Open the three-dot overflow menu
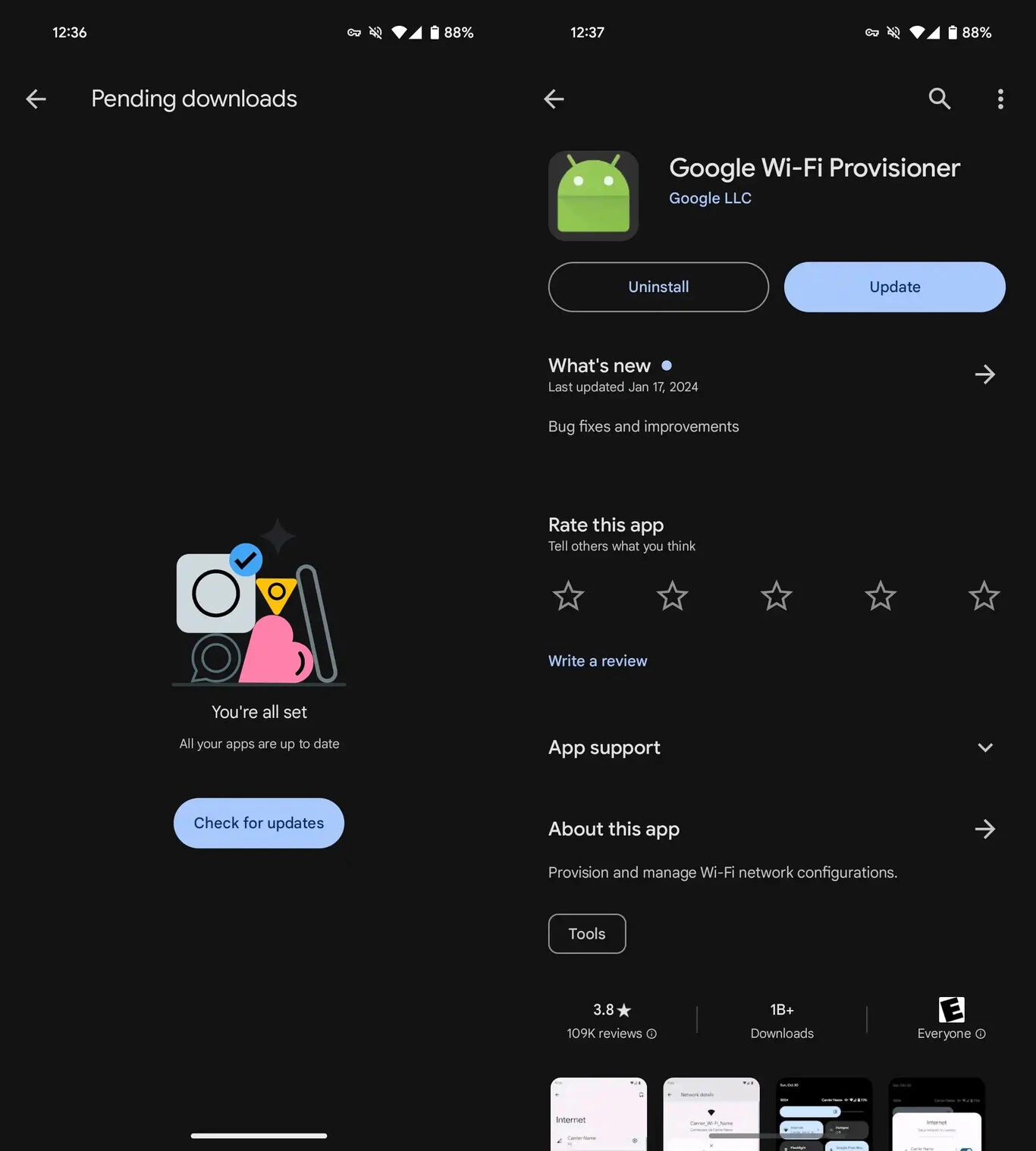The height and width of the screenshot is (1151, 1036). (x=1000, y=99)
